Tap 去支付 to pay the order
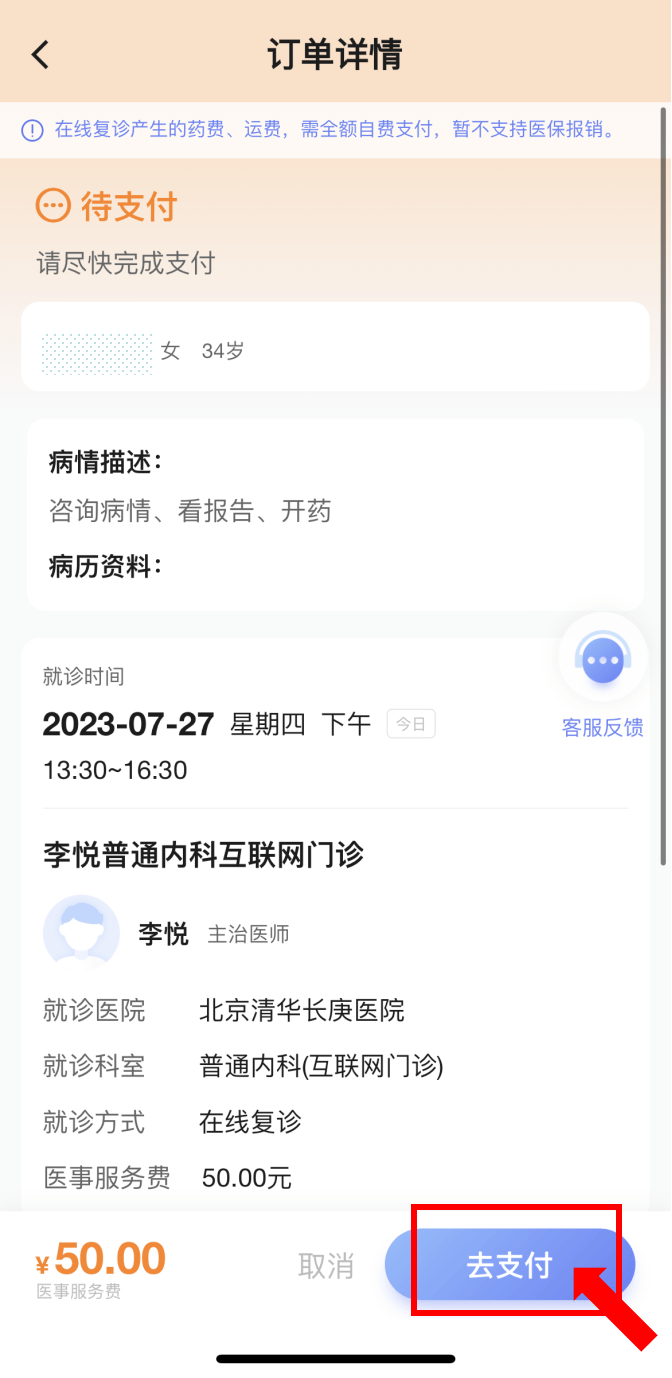 tap(510, 1265)
